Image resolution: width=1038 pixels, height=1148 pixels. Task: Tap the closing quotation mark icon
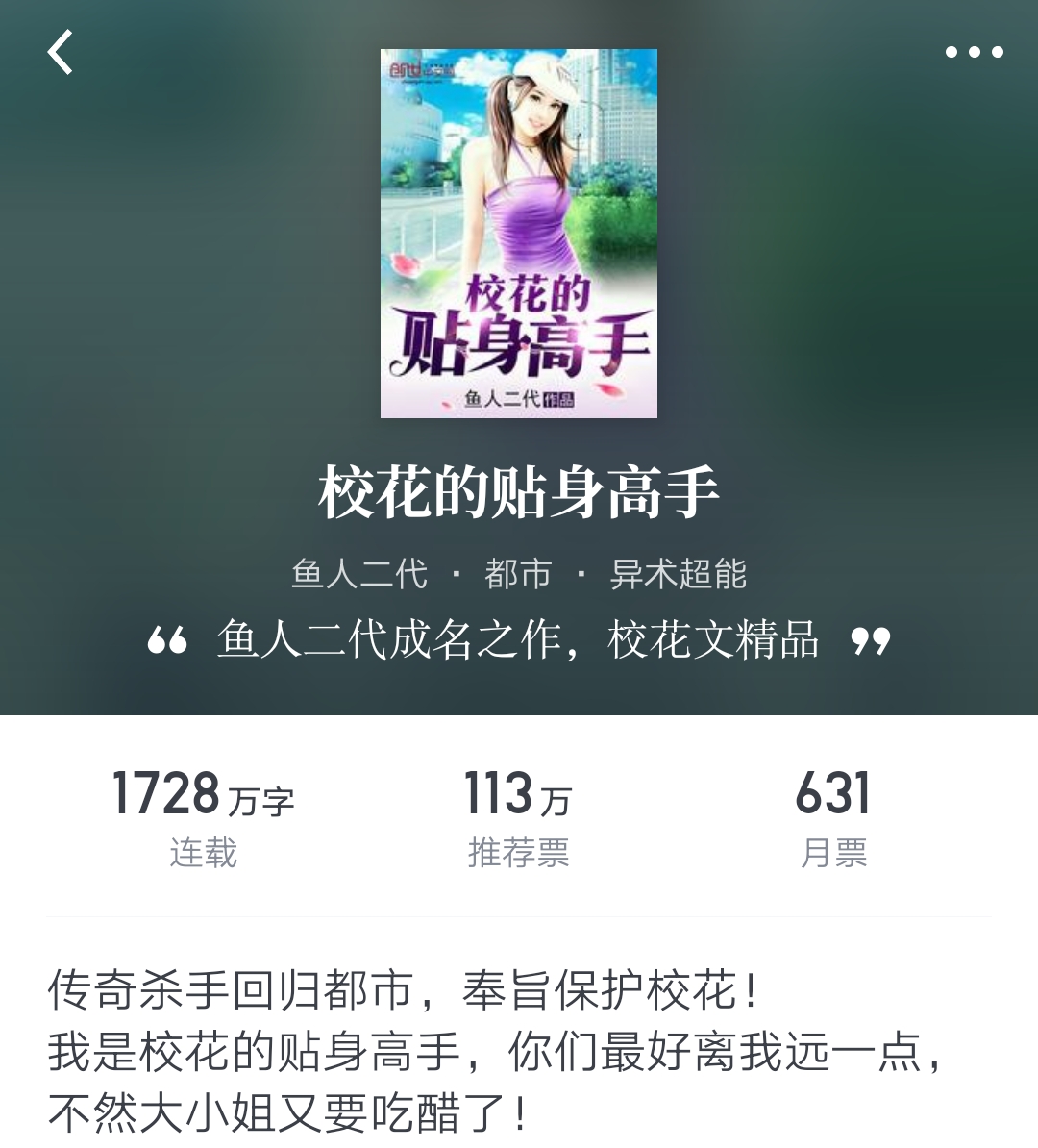coord(870,639)
